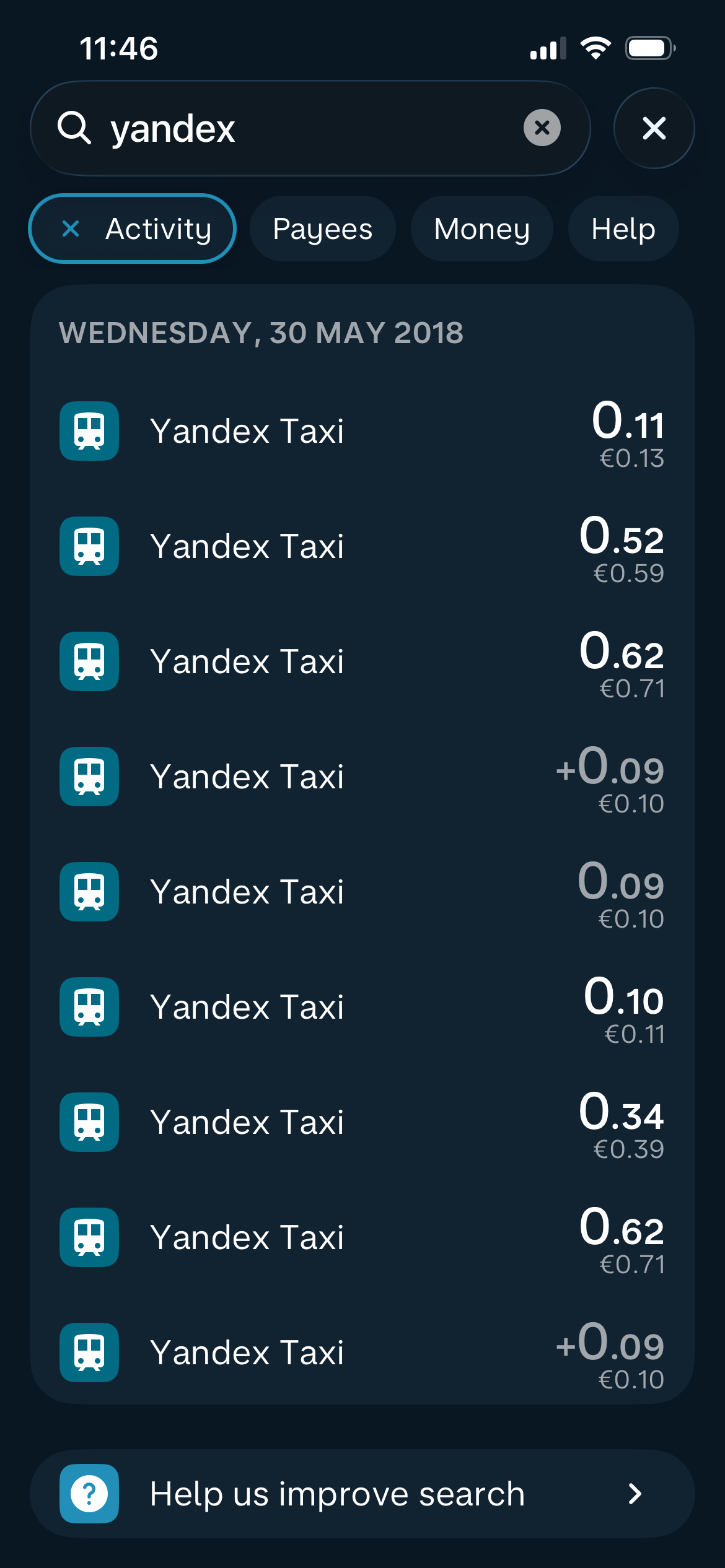Viewport: 725px width, 1568px height.
Task: Tap the Yandex Taxi icon on the 0.11 transaction
Action: click(89, 430)
